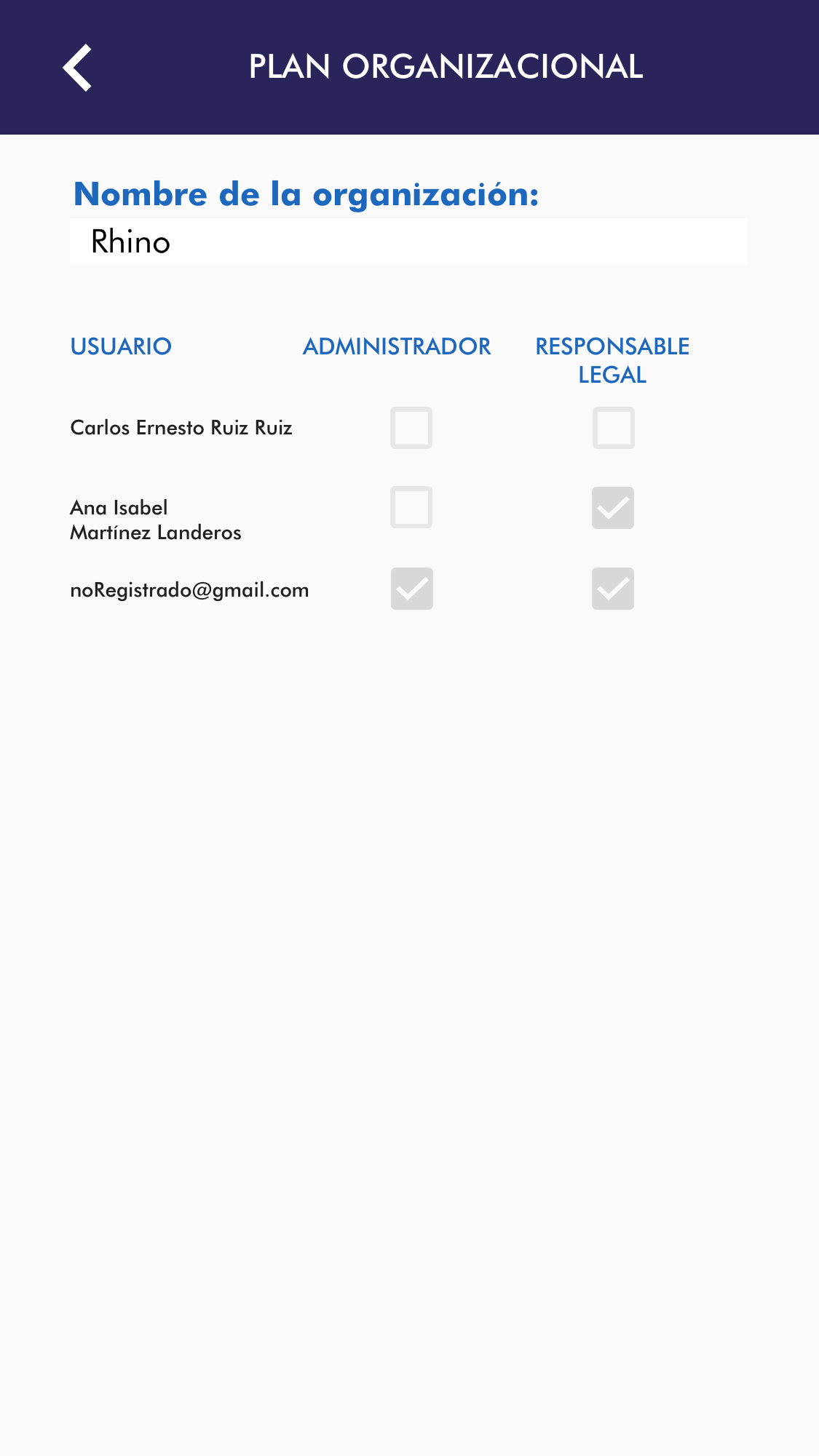This screenshot has width=819, height=1456.
Task: Edit the organization name field
Action: pos(408,242)
